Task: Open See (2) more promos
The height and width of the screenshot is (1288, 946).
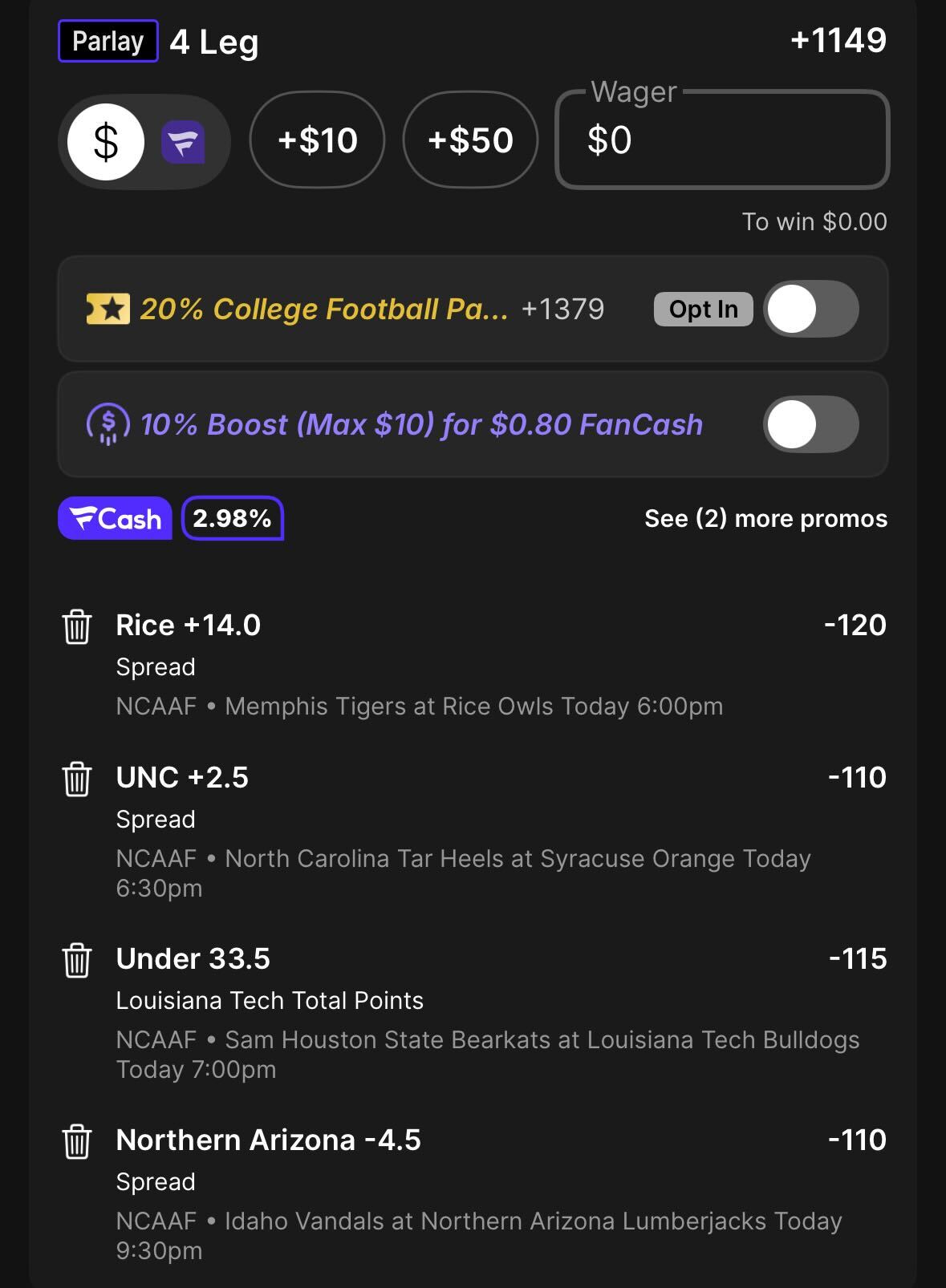Action: [766, 519]
